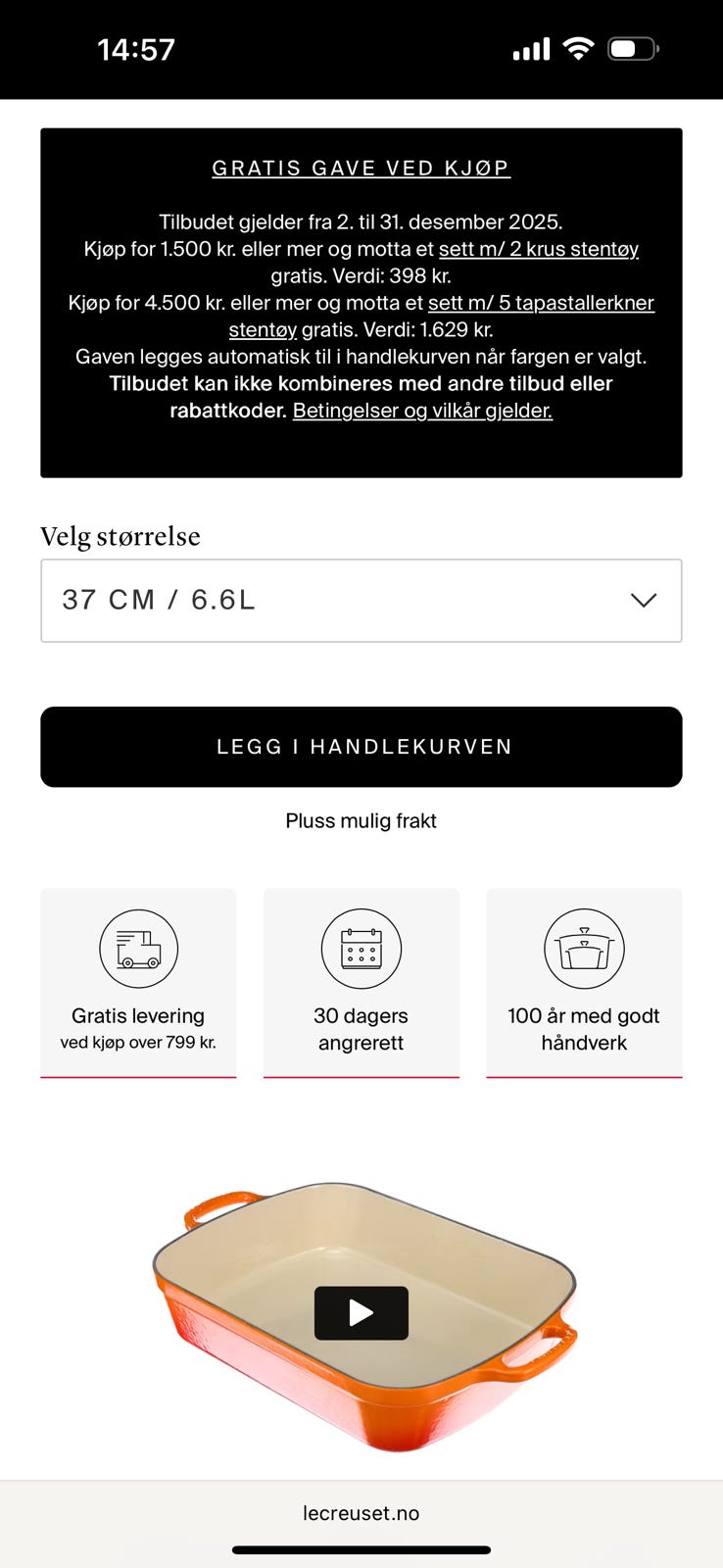Tap the chevron icon on the size selector
723x1568 pixels.
tap(643, 600)
